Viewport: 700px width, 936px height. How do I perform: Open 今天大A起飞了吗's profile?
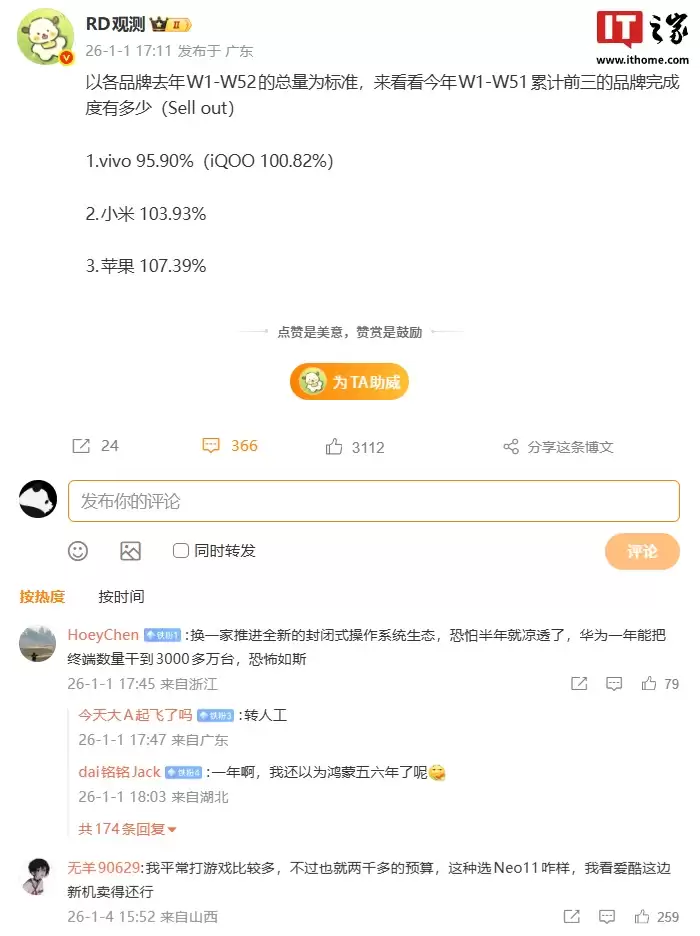pos(135,715)
